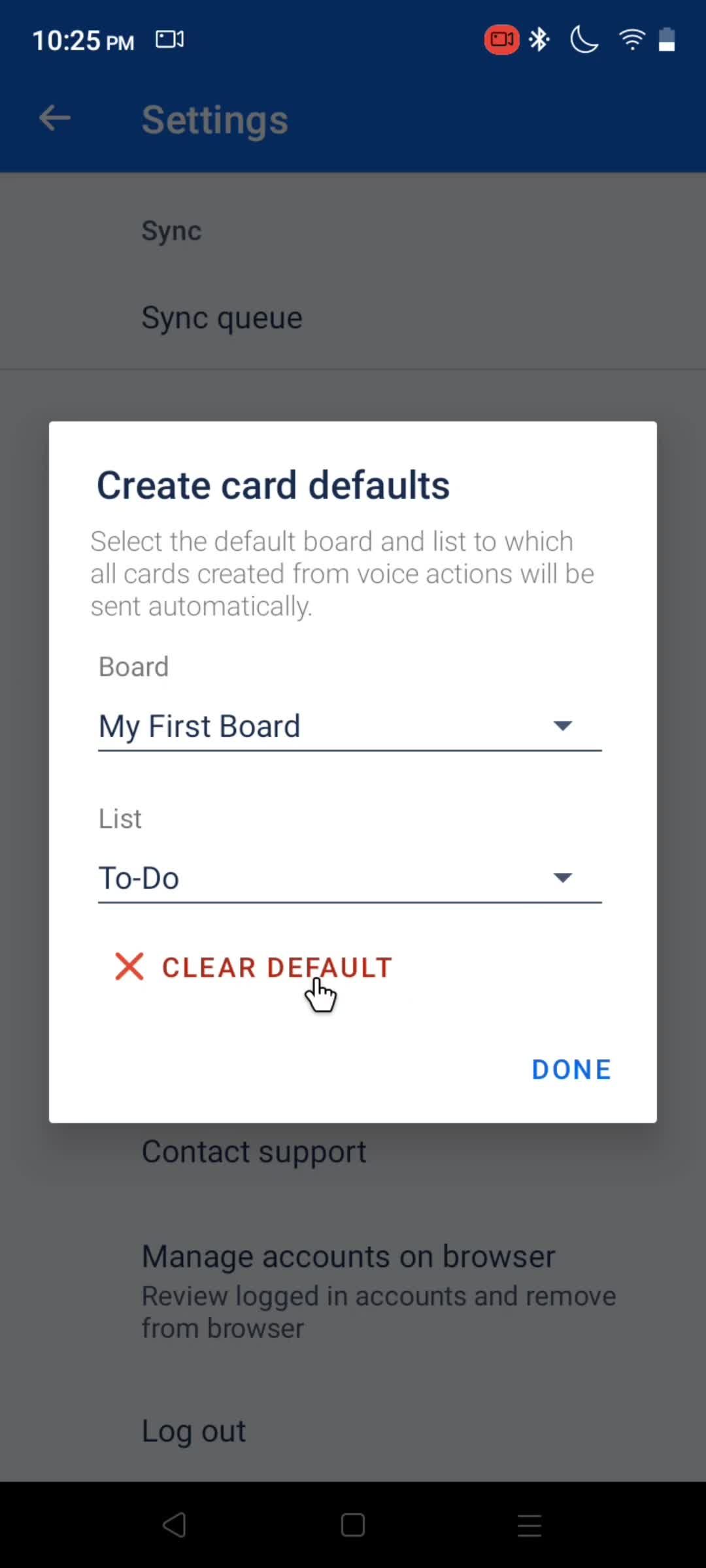The height and width of the screenshot is (1568, 706).
Task: Tap the DONE button
Action: (570, 1069)
